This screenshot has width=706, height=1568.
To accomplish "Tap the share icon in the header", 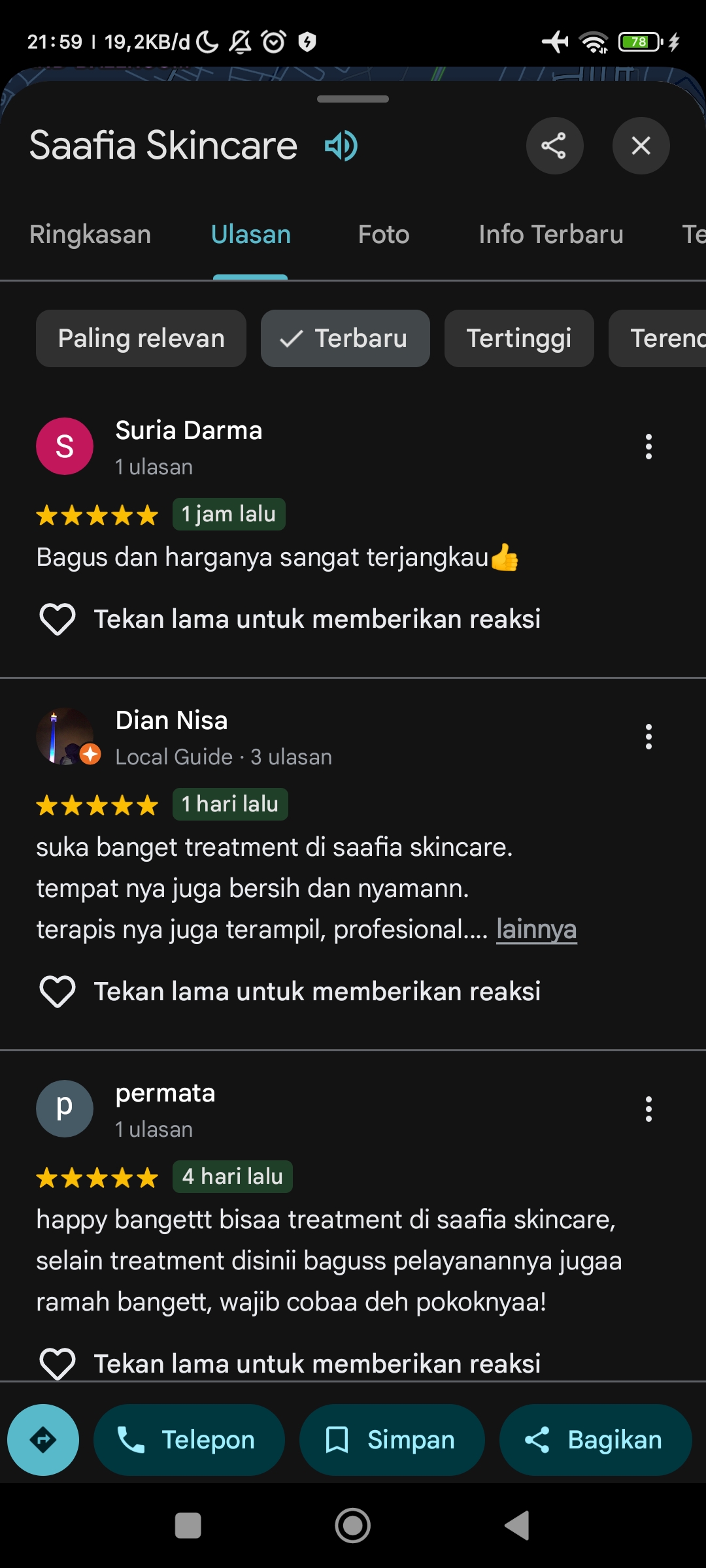I will (554, 145).
